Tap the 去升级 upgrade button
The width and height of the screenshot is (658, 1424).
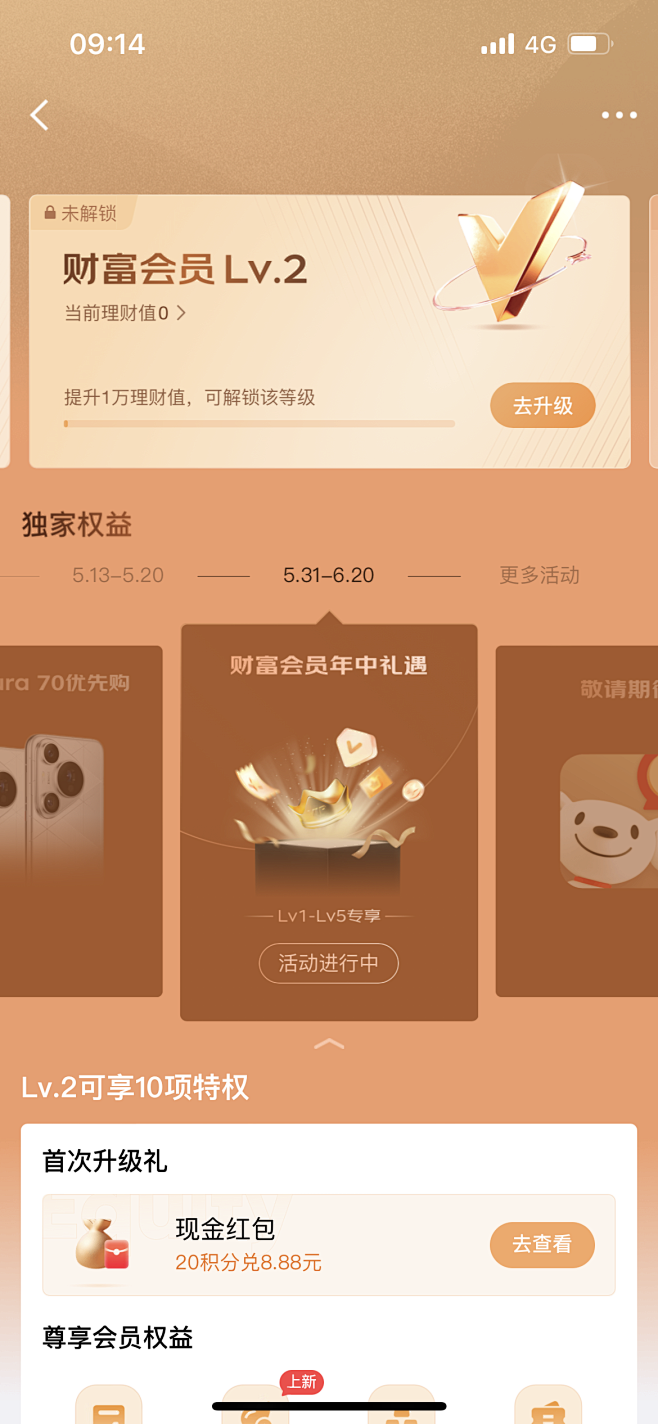coord(542,406)
